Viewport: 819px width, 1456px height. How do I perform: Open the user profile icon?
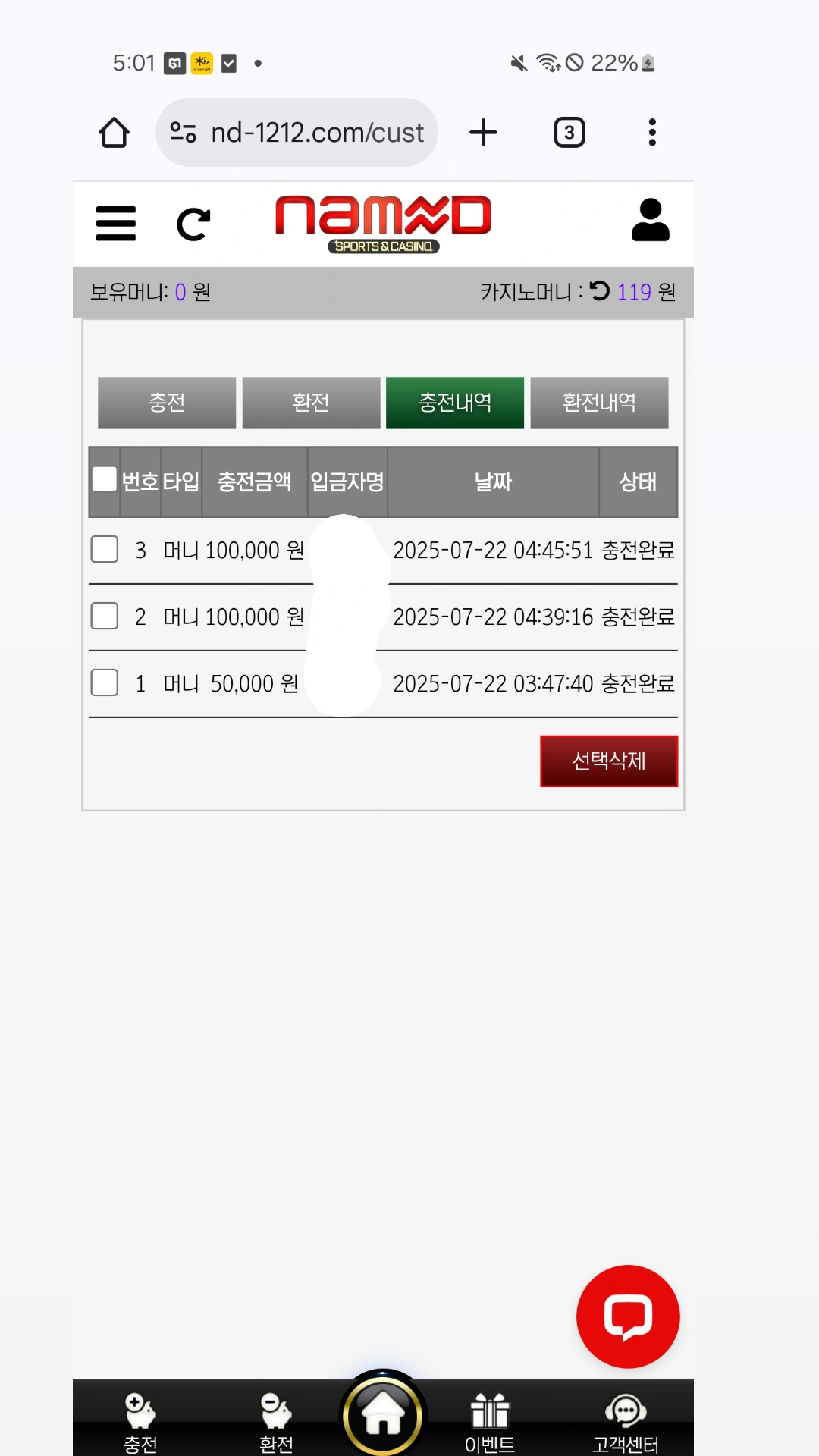[x=651, y=220]
